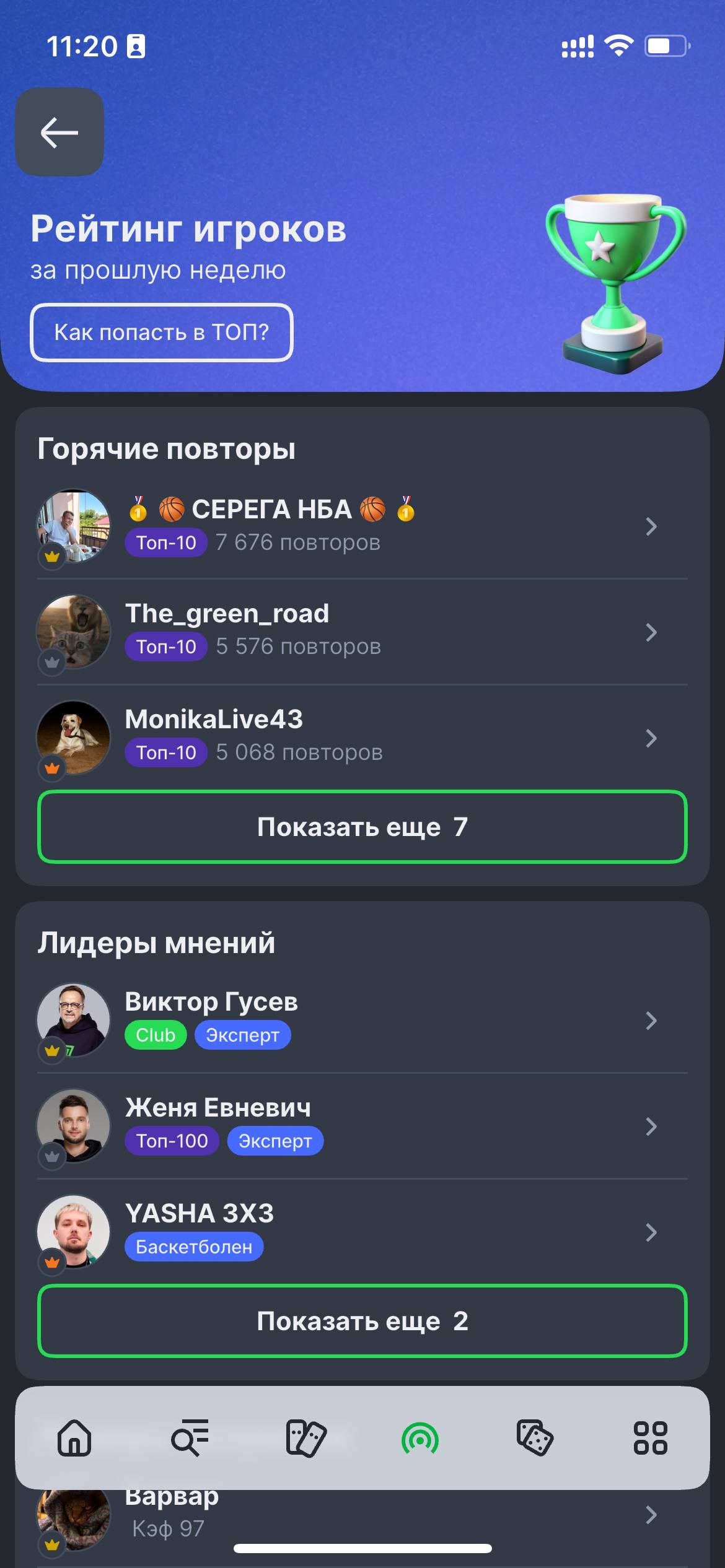Switch to the cards tab
This screenshot has width=725, height=1568.
tap(305, 1437)
